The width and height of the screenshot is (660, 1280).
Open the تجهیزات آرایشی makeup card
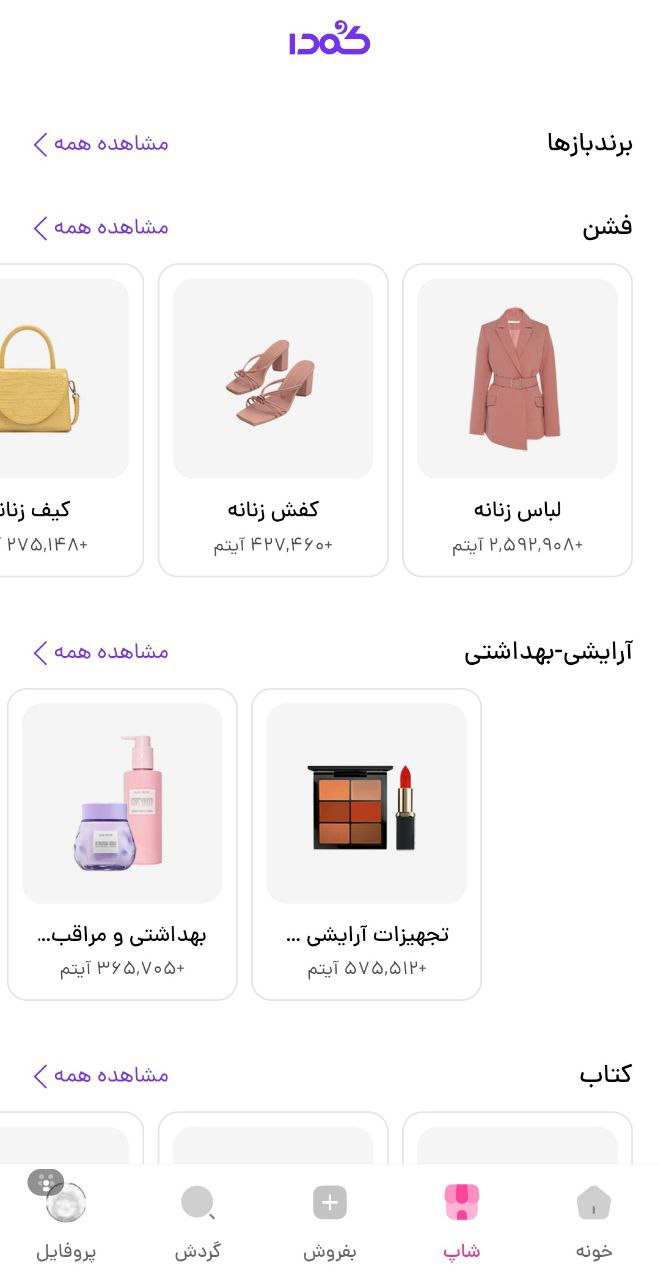tap(366, 844)
